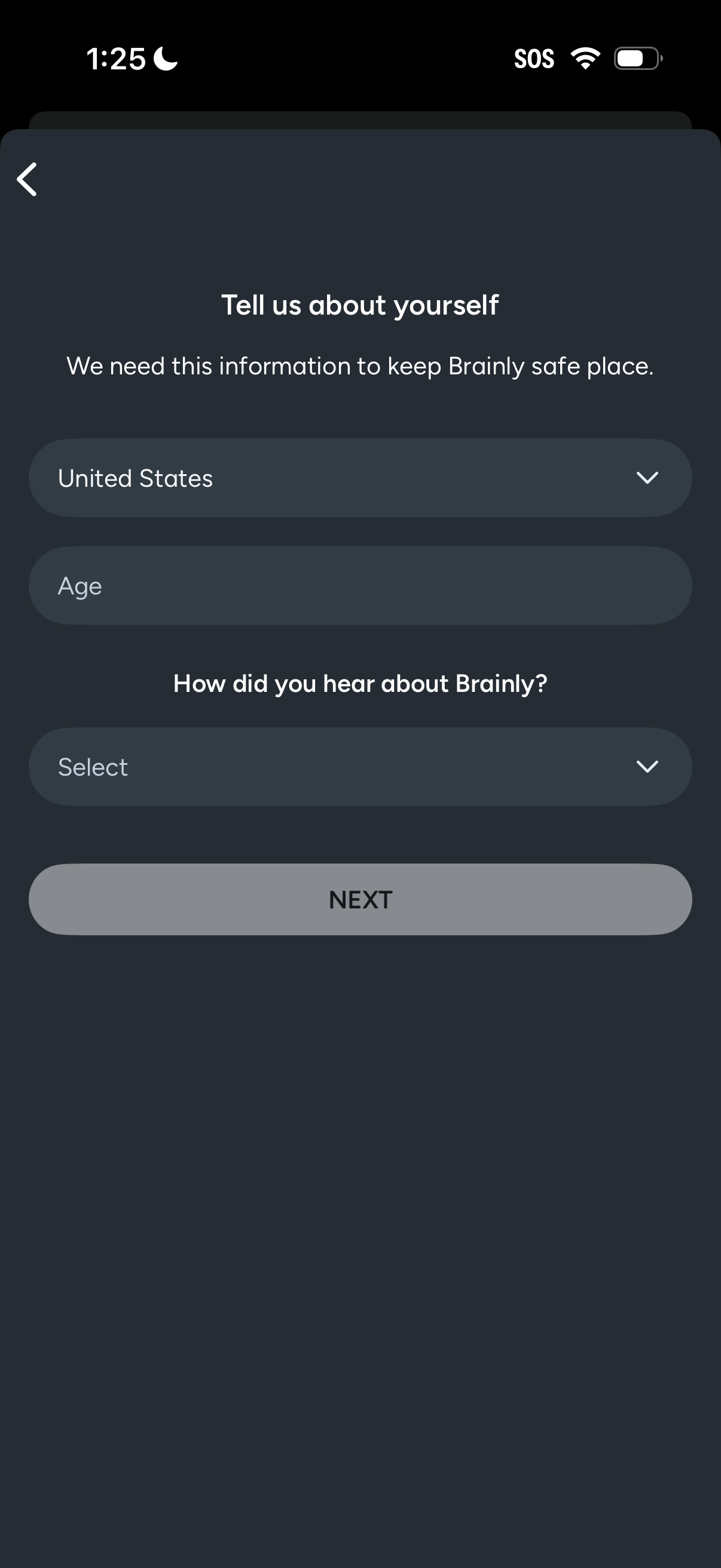Tap the SOS indicator in the status bar
Screen dimensions: 721x1568
(x=534, y=58)
